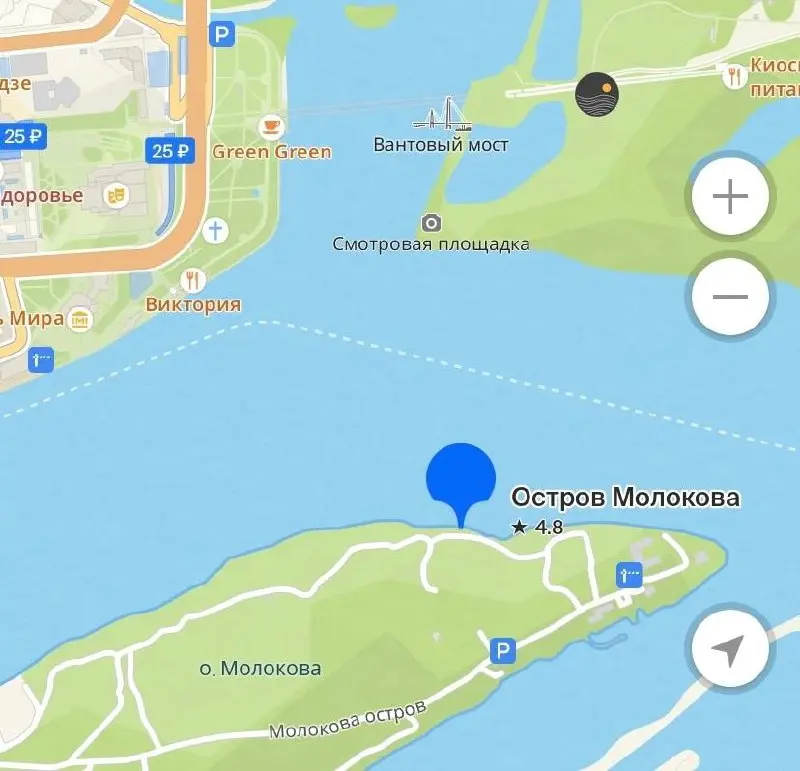This screenshot has height=771, width=800.
Task: Open the Остров Молокова place marker
Action: click(x=460, y=478)
